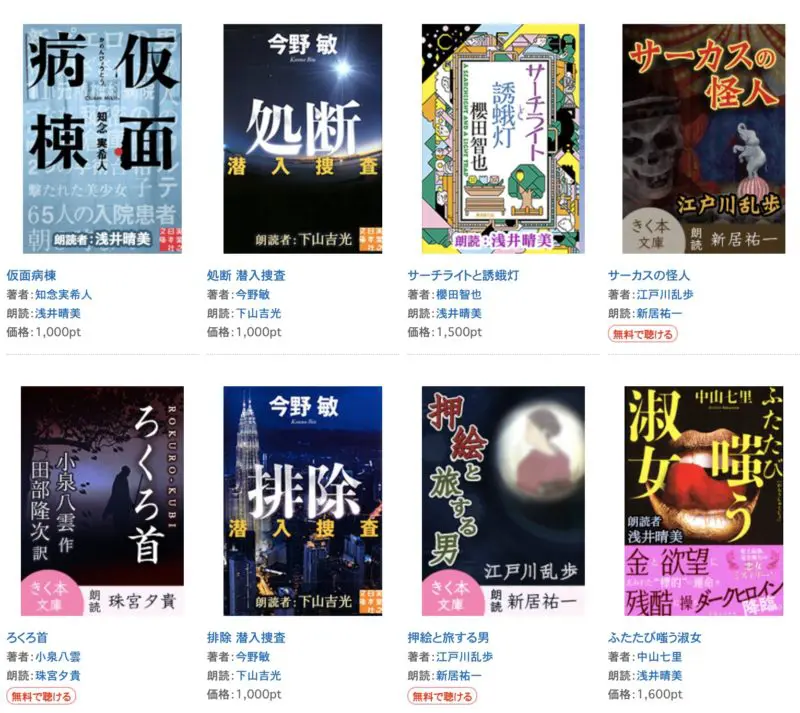The width and height of the screenshot is (800, 713).
Task: Open the ろくろ首 book cover
Action: click(102, 501)
